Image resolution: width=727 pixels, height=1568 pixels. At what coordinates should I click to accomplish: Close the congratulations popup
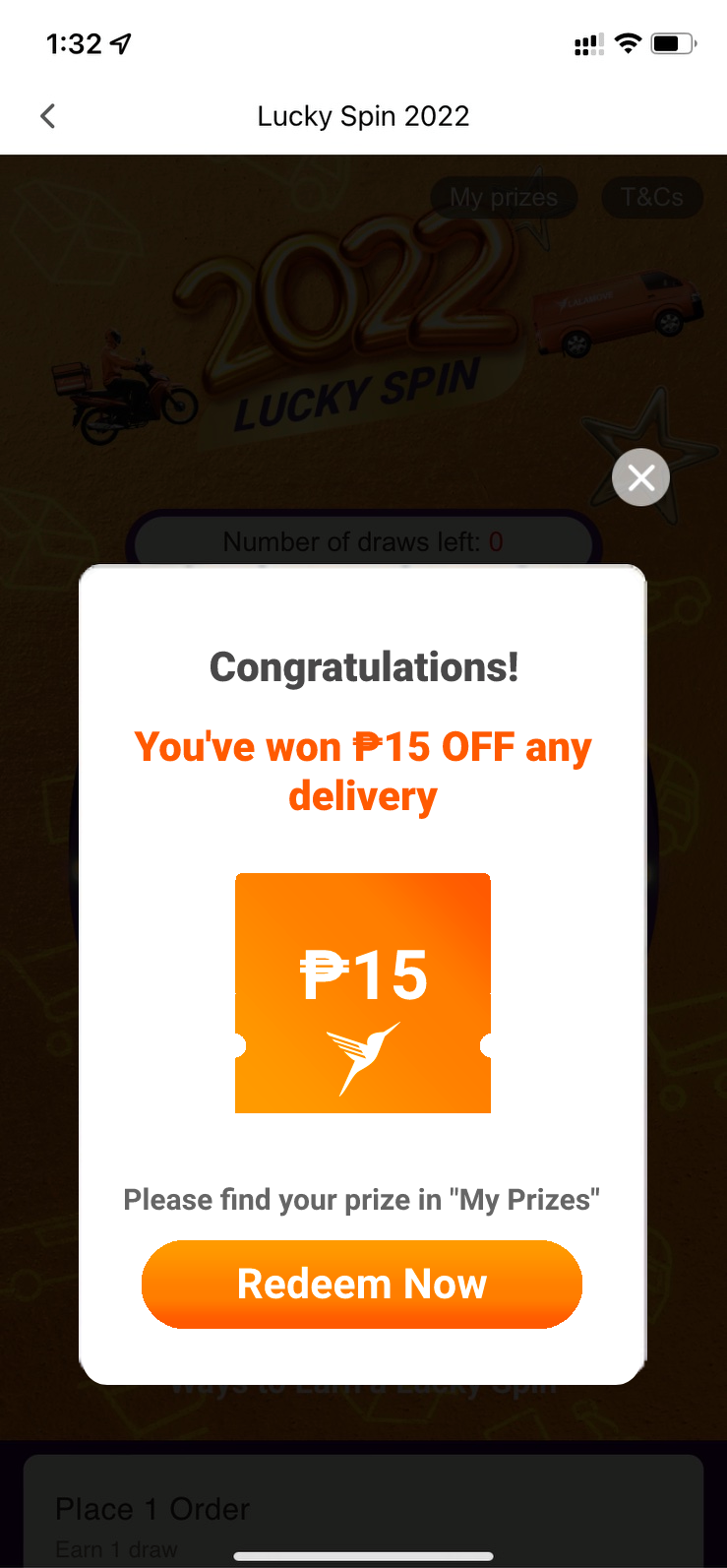[x=640, y=477]
